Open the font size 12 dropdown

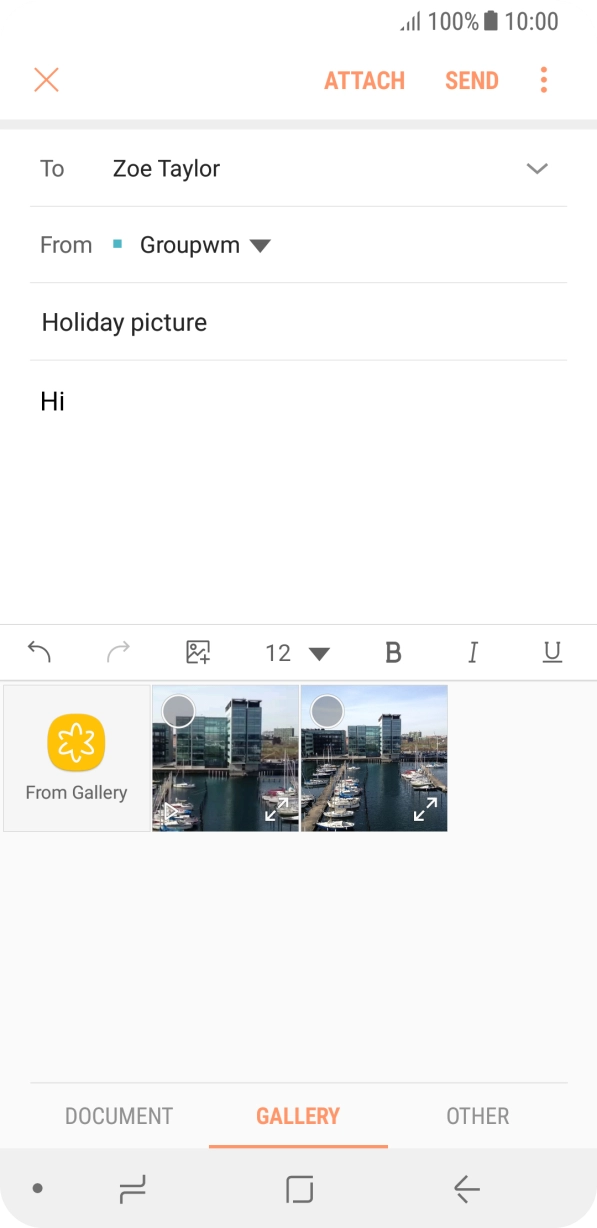(x=297, y=653)
